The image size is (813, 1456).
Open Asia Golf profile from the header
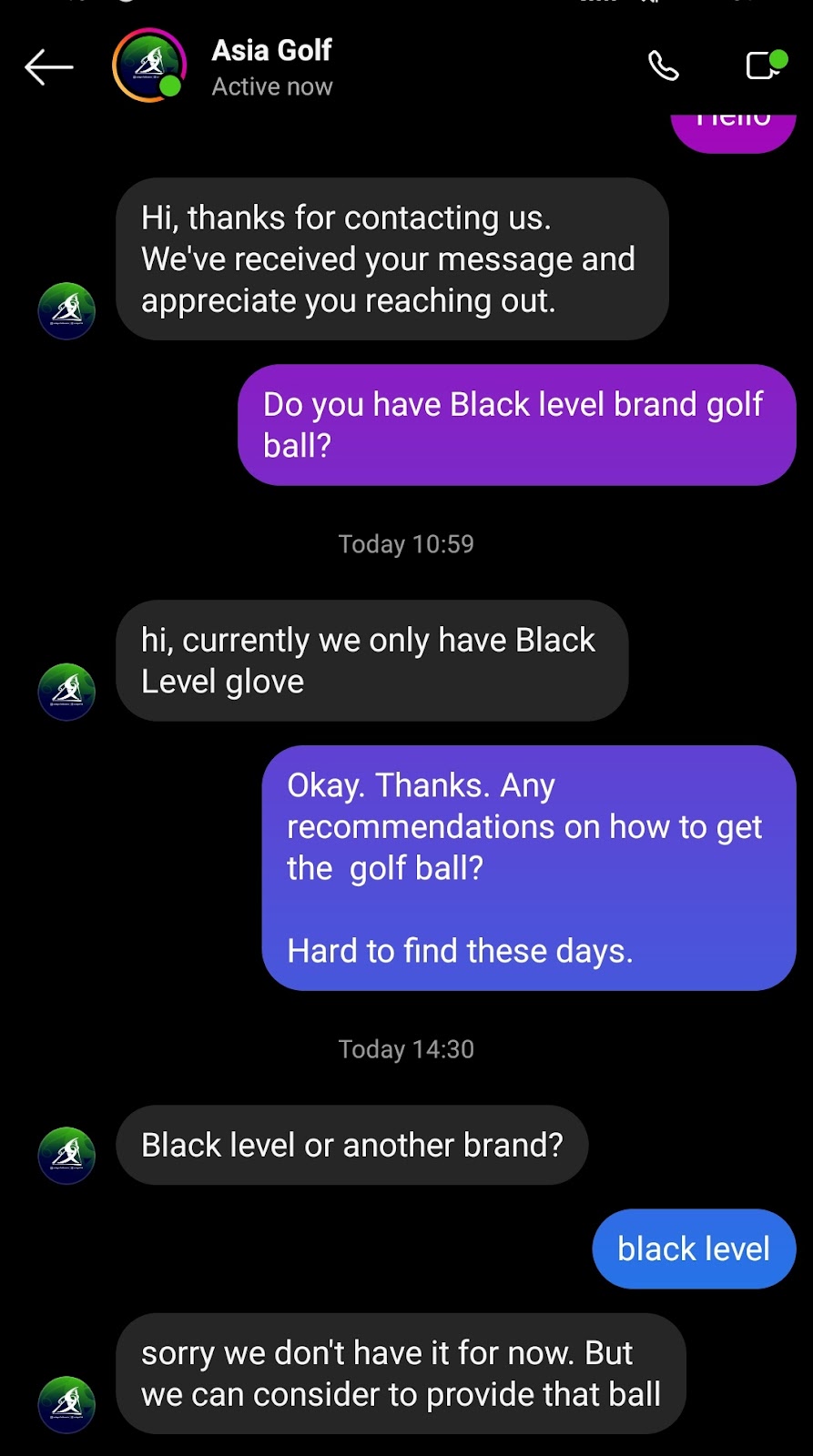tap(270, 67)
